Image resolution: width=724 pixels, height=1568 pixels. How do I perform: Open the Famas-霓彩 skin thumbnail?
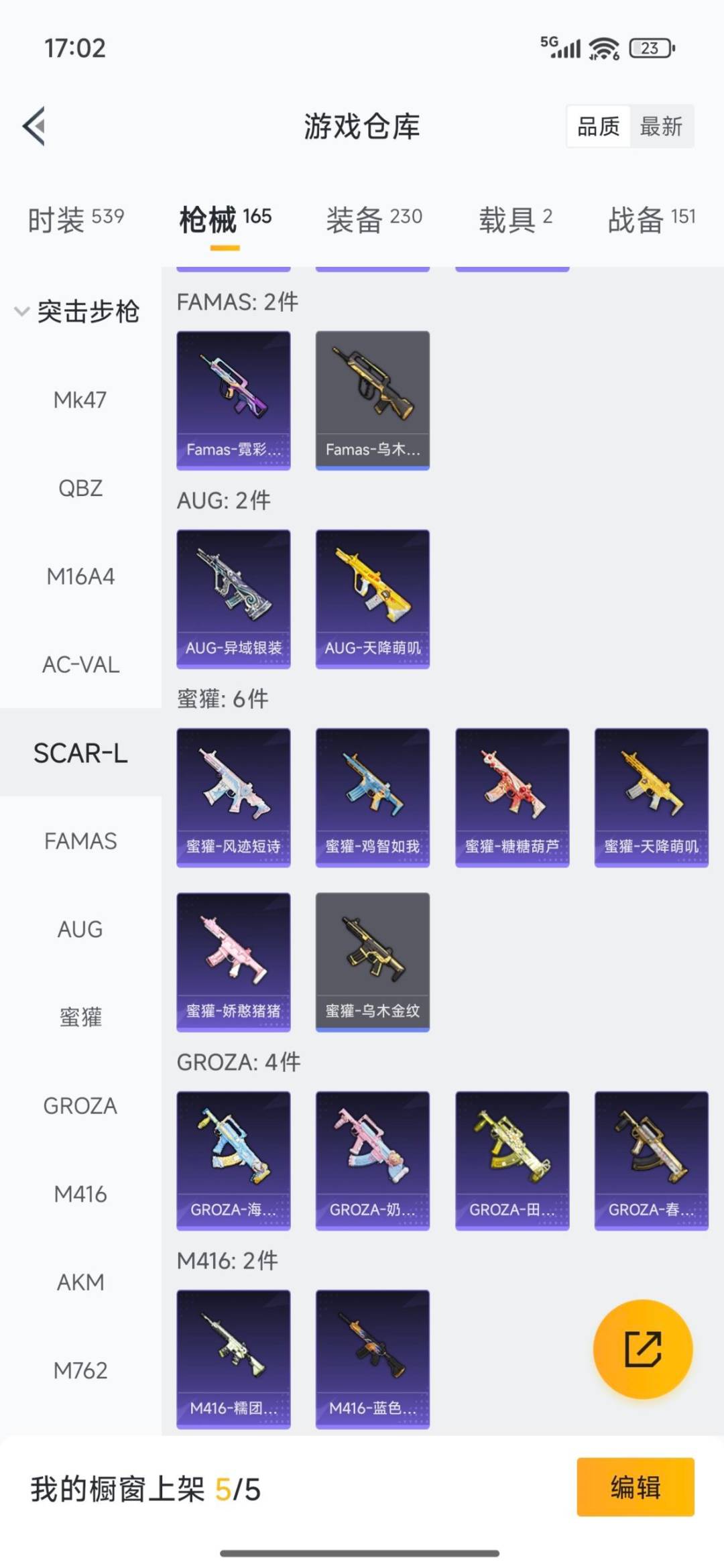(x=233, y=396)
